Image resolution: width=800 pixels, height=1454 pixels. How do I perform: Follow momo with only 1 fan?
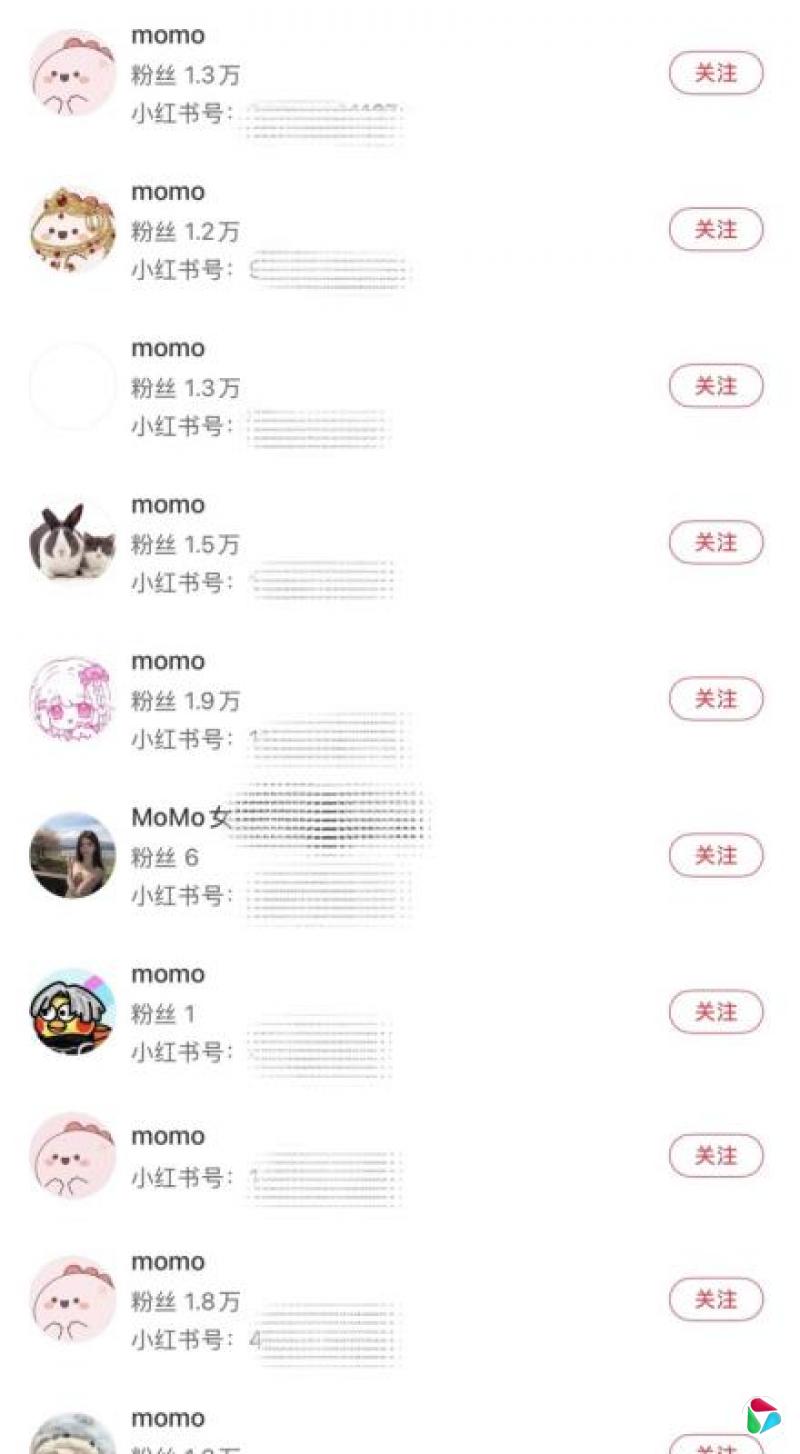tap(715, 1012)
